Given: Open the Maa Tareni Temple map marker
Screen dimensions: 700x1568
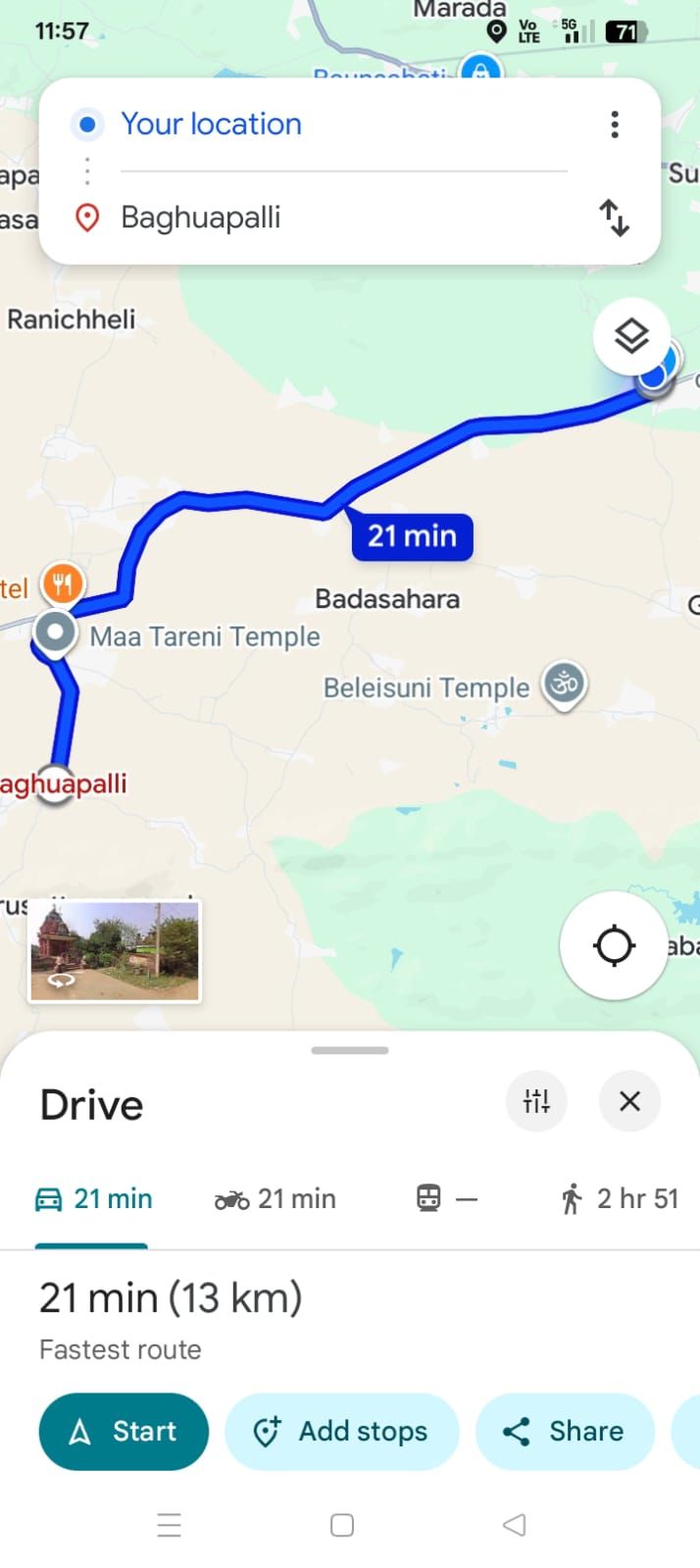Looking at the screenshot, I should pyautogui.click(x=55, y=632).
